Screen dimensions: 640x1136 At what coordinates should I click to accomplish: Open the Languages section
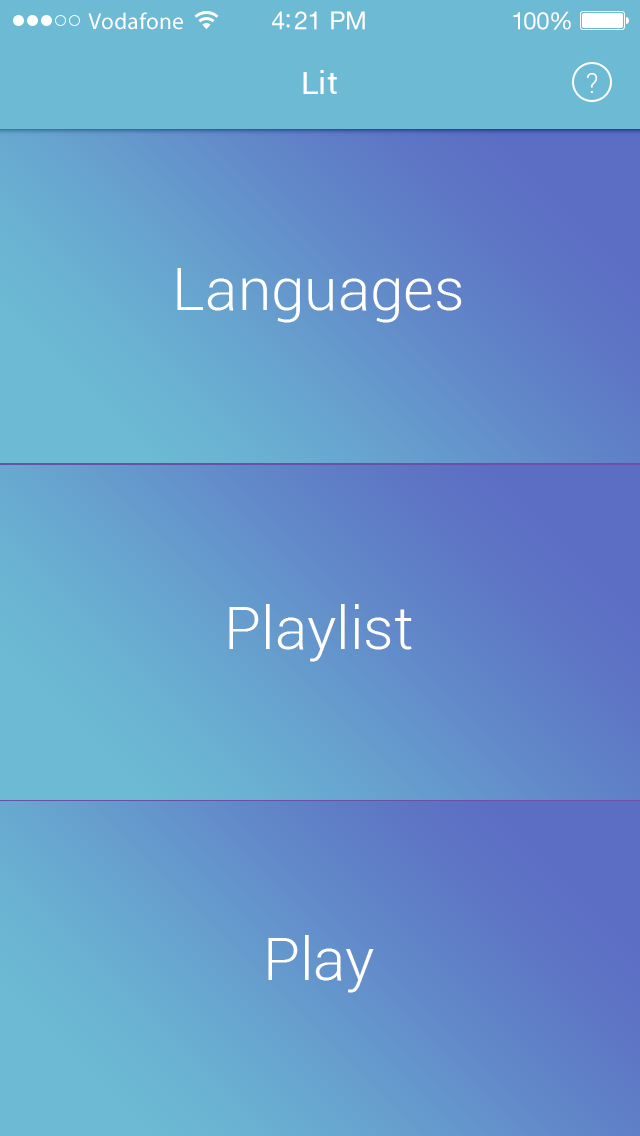coord(320,296)
